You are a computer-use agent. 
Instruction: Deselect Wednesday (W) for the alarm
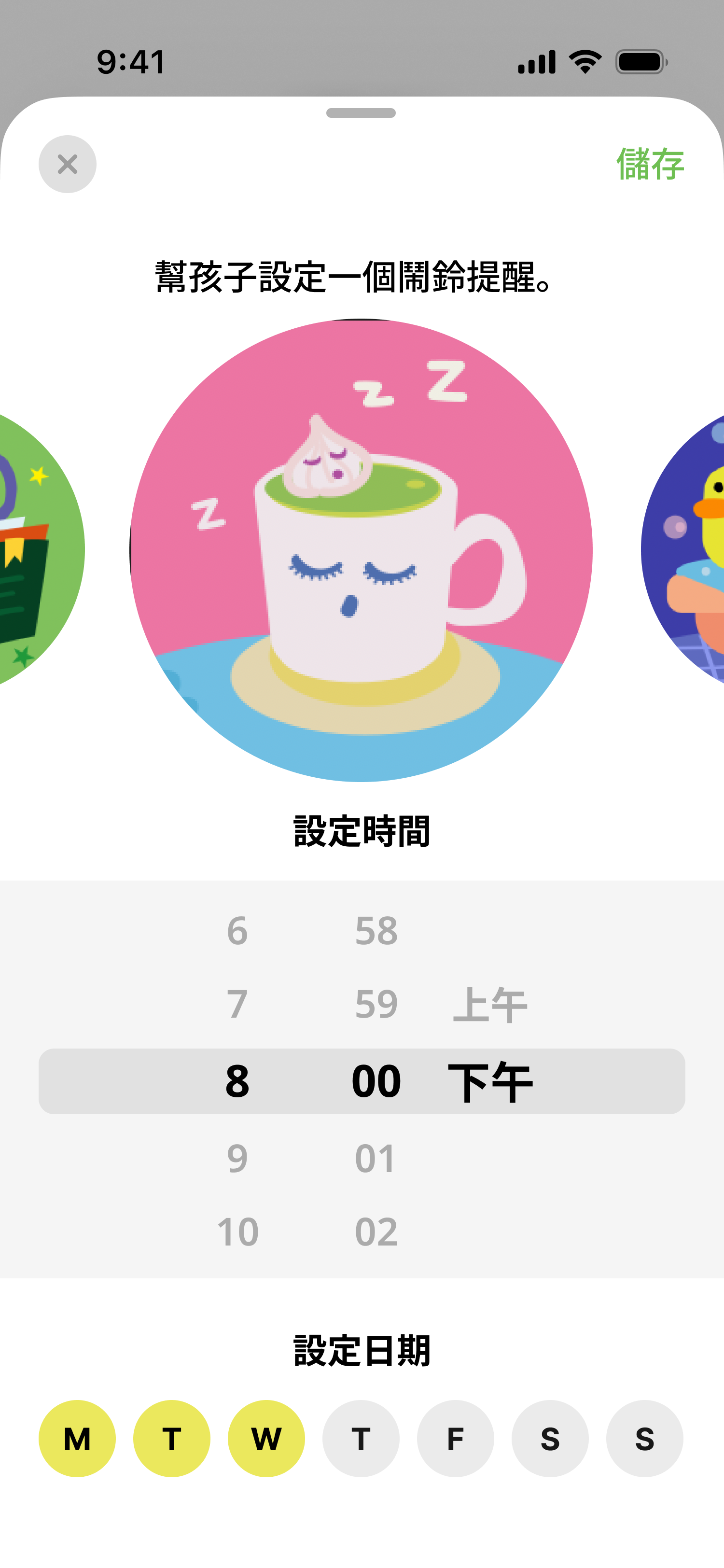266,1438
